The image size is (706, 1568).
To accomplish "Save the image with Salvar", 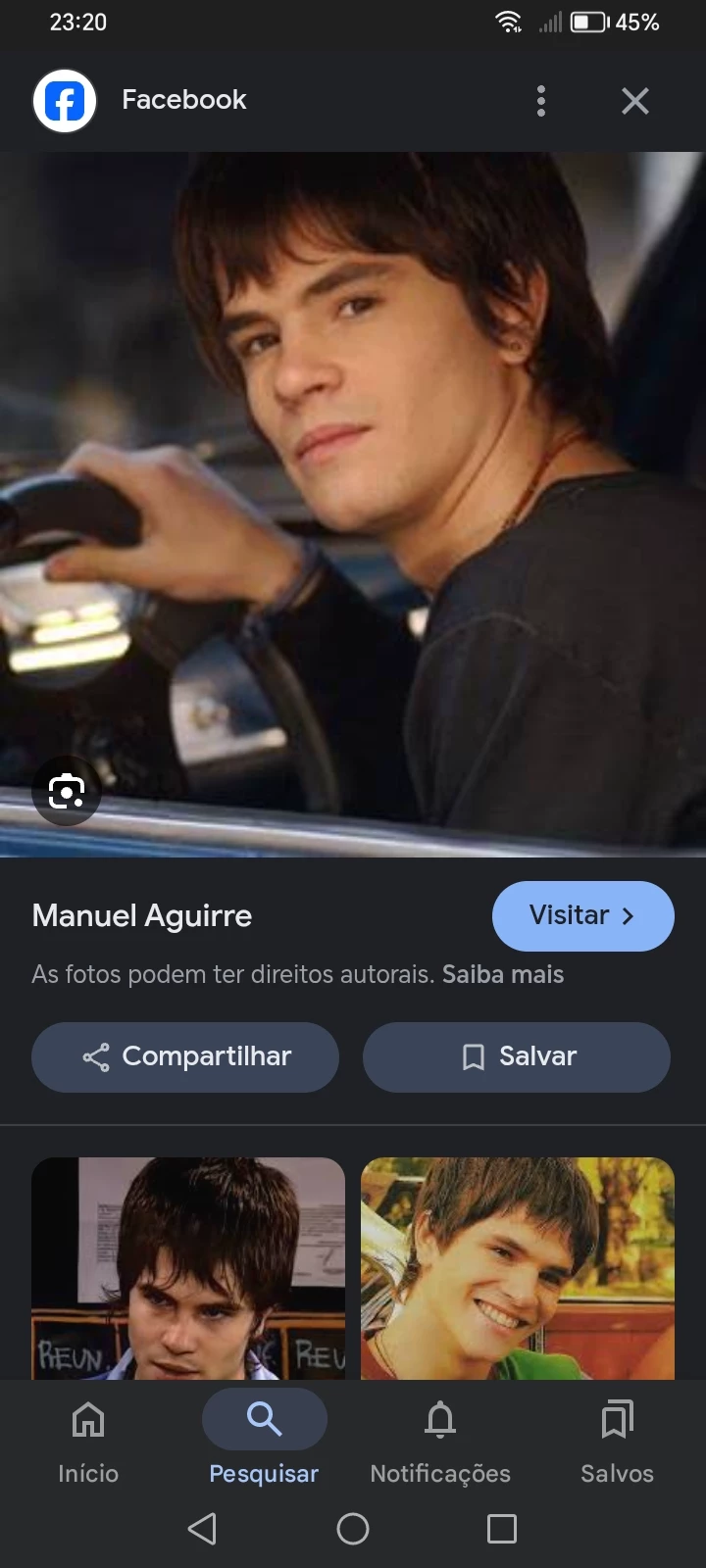I will (x=517, y=1056).
